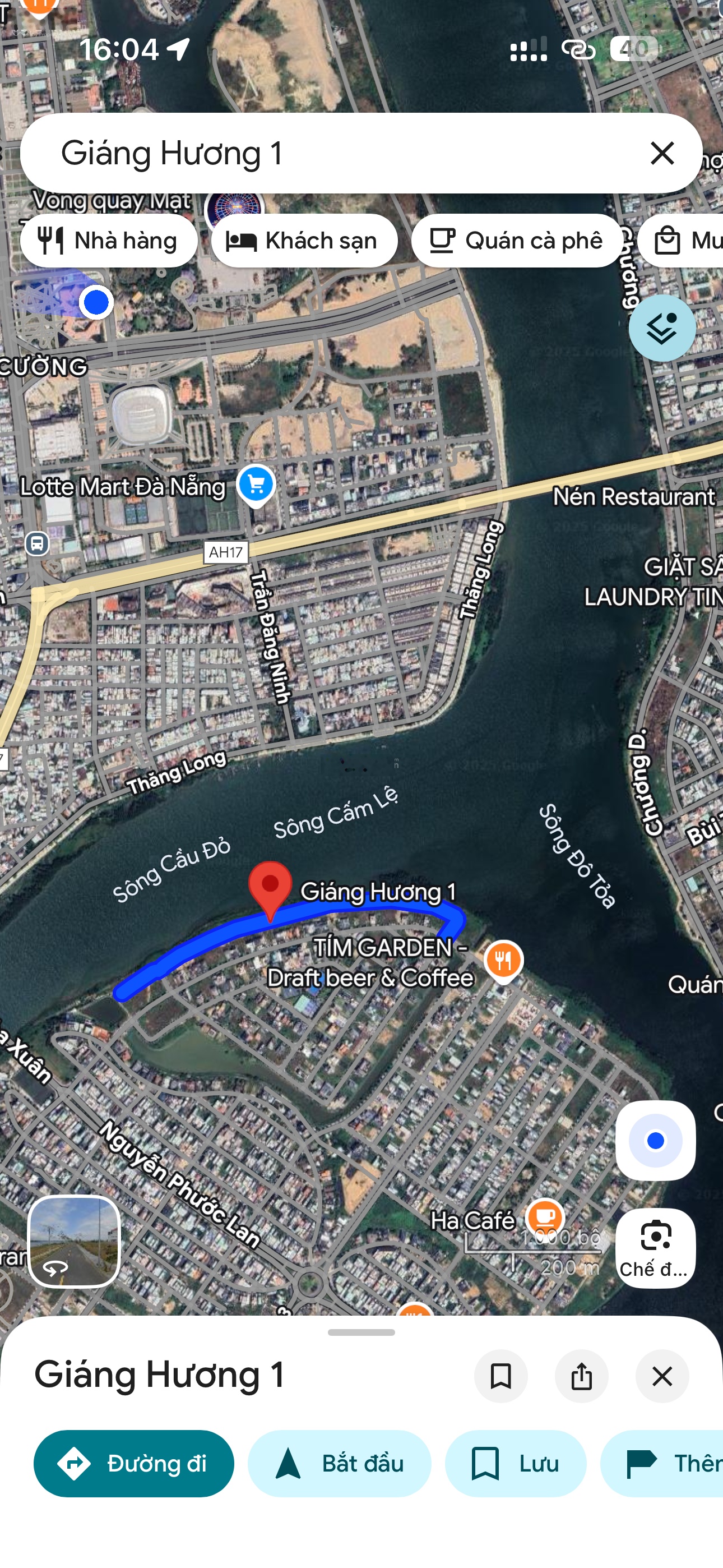723x1568 pixels.
Task: Share Giáng Hương 1 location
Action: click(x=581, y=1376)
